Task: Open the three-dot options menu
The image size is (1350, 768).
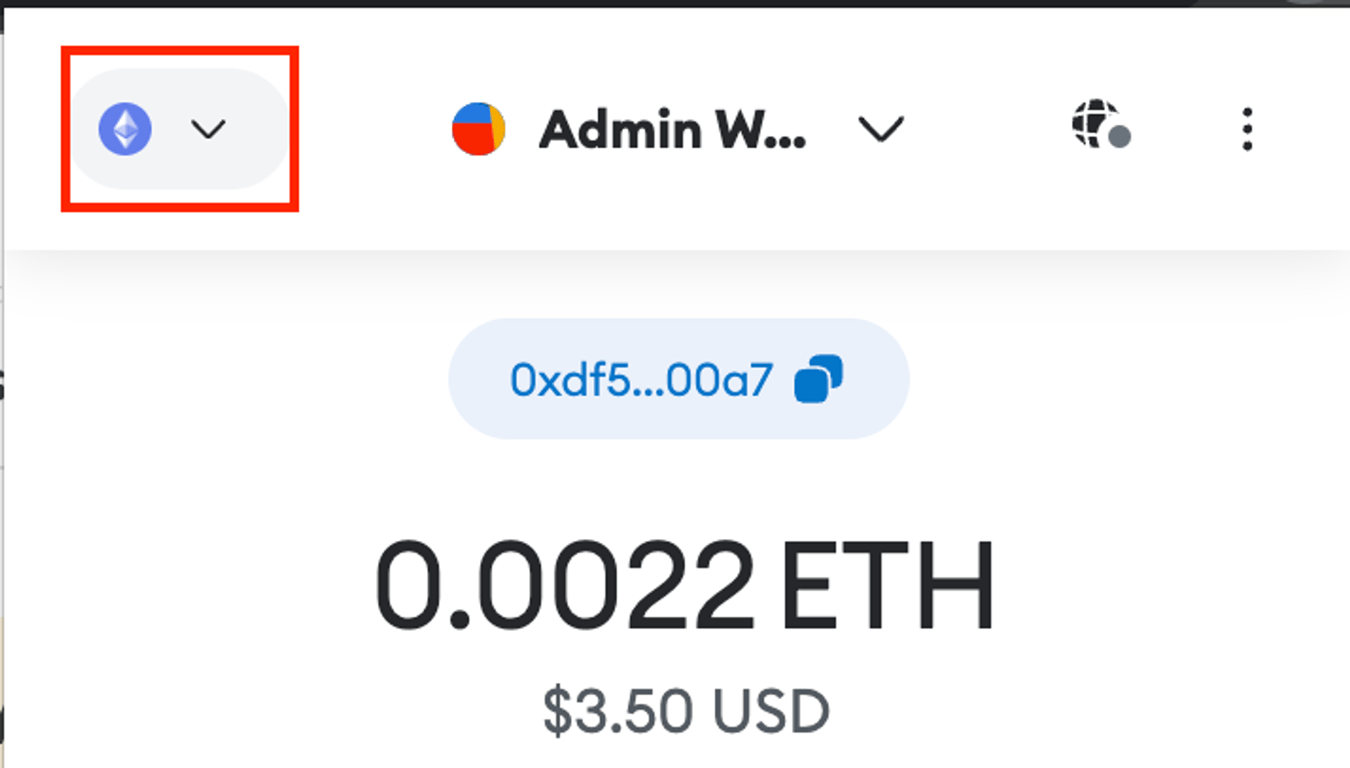Action: (1246, 130)
